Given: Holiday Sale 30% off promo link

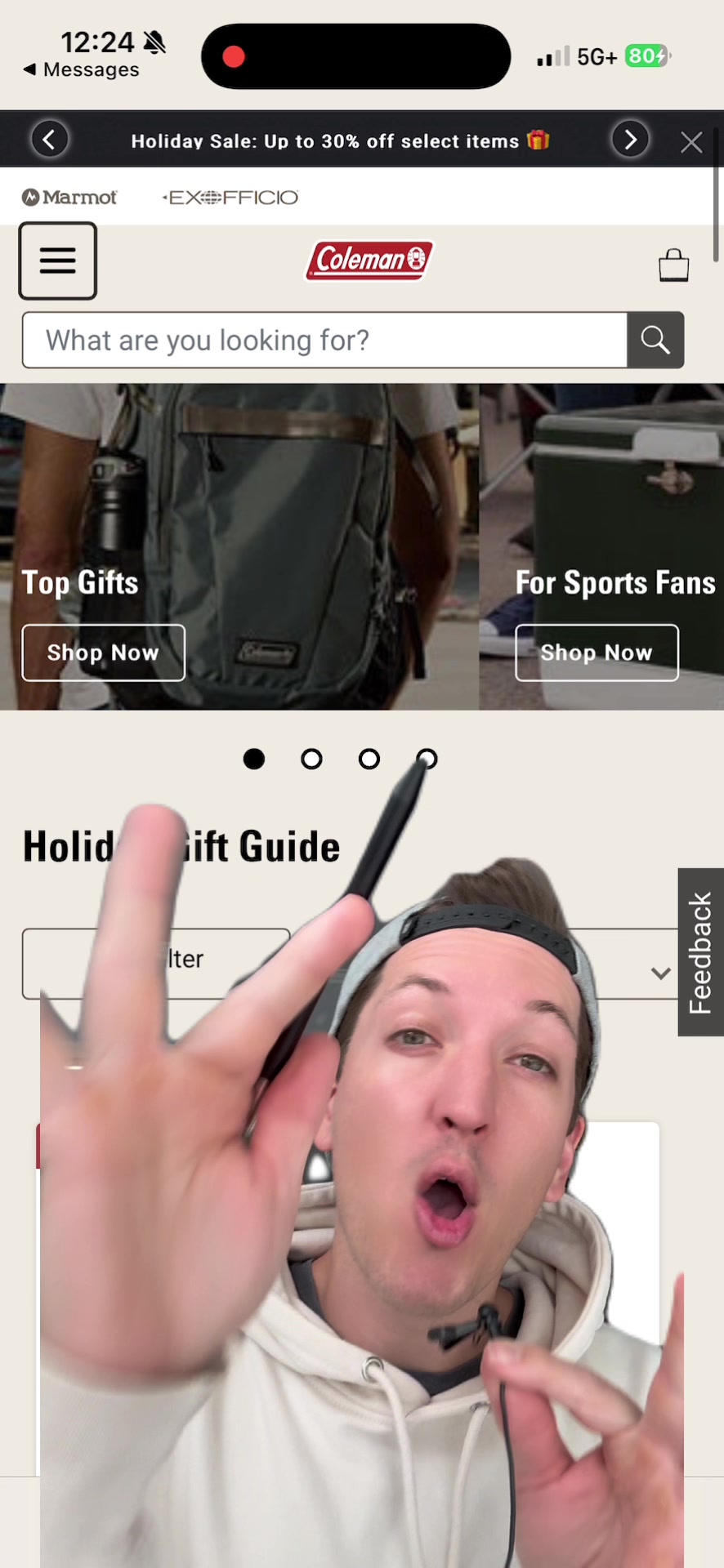Looking at the screenshot, I should pyautogui.click(x=339, y=141).
